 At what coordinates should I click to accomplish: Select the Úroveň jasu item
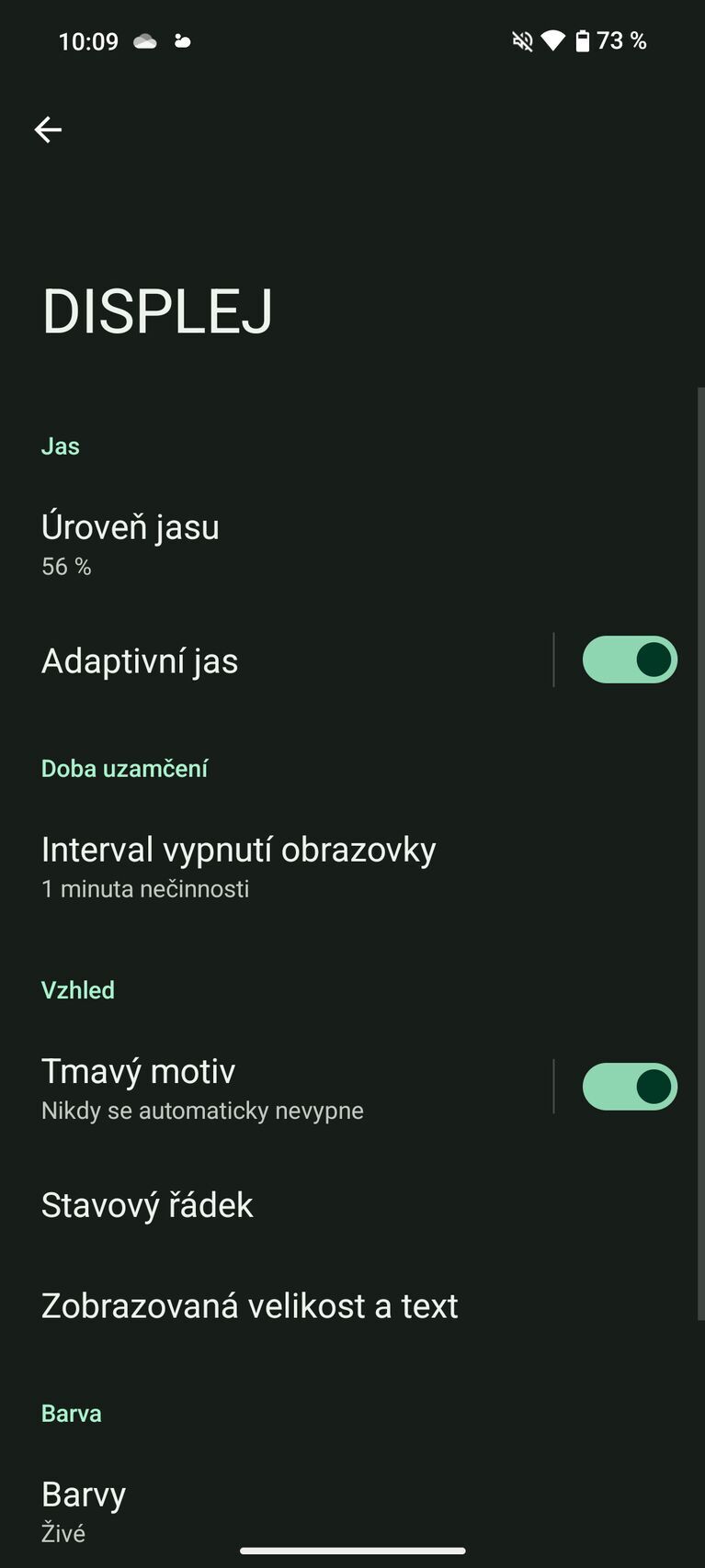click(131, 540)
